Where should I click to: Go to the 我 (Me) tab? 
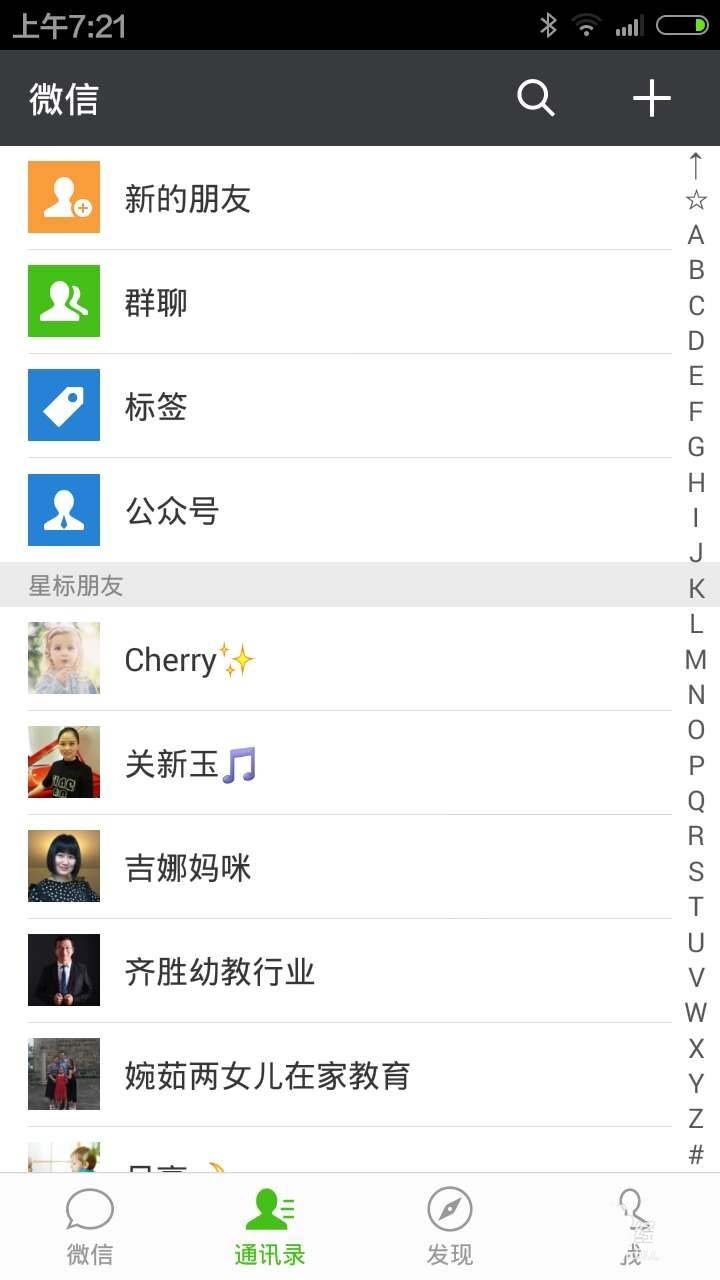(x=630, y=1226)
